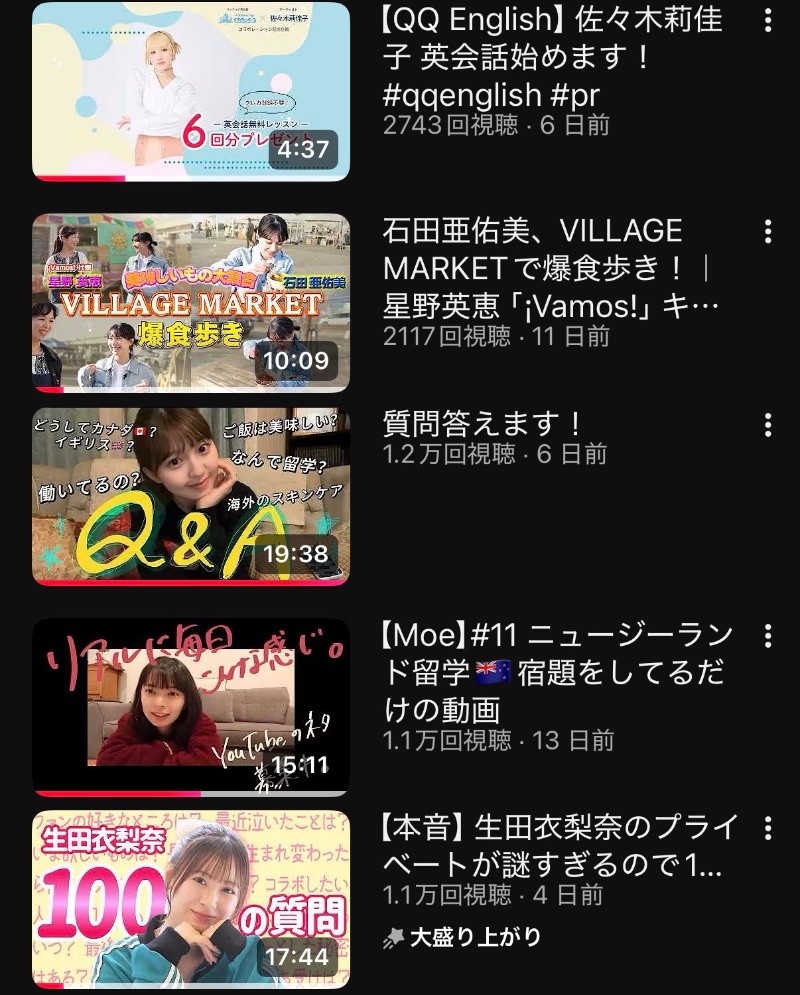Open overflow menu for 質問答えます！ video
The image size is (800, 995).
point(767,425)
